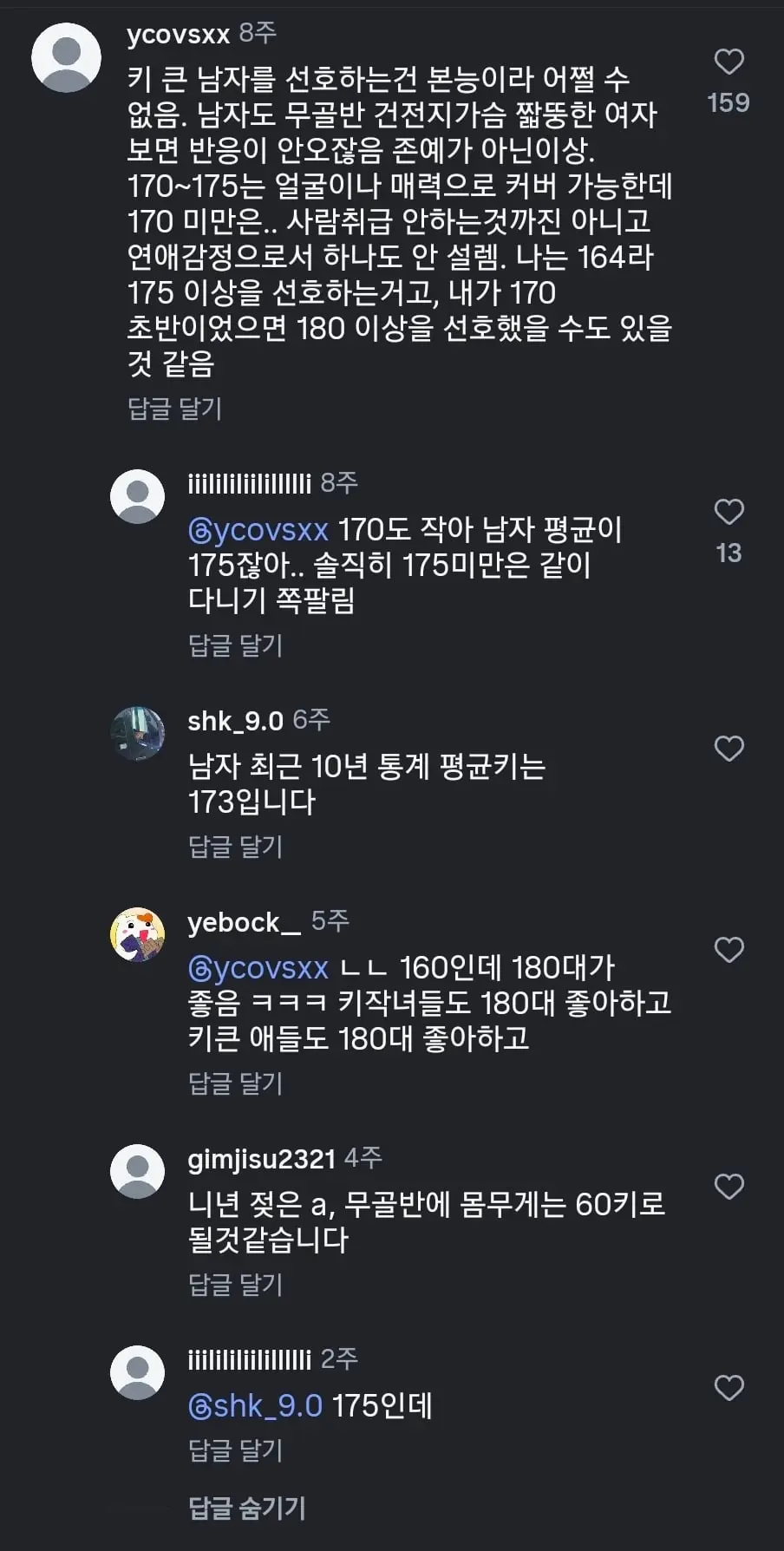
Task: Like gimjisu2321's comment
Action: click(728, 1186)
